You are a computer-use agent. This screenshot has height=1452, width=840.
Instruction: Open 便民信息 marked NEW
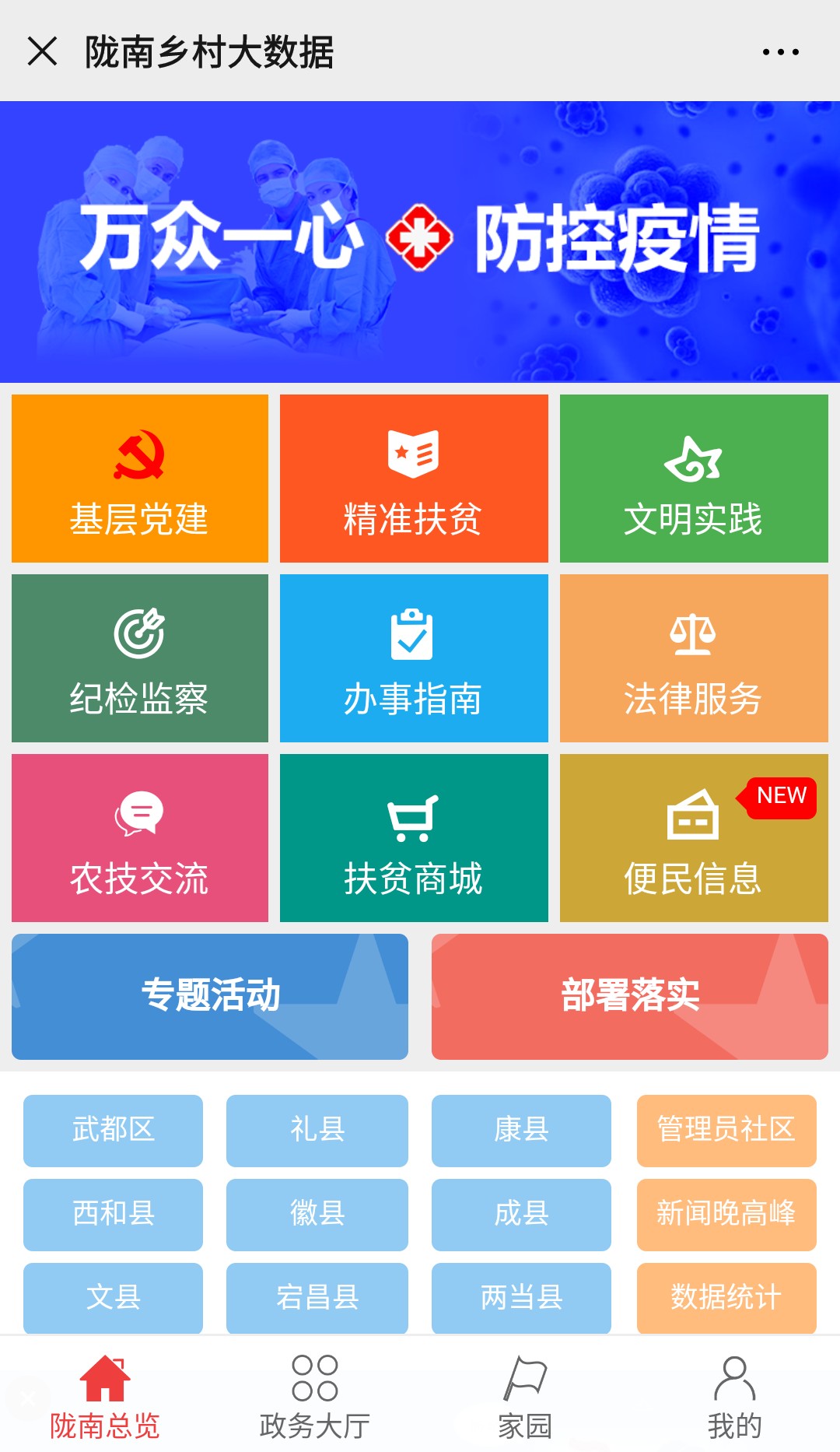click(x=694, y=838)
